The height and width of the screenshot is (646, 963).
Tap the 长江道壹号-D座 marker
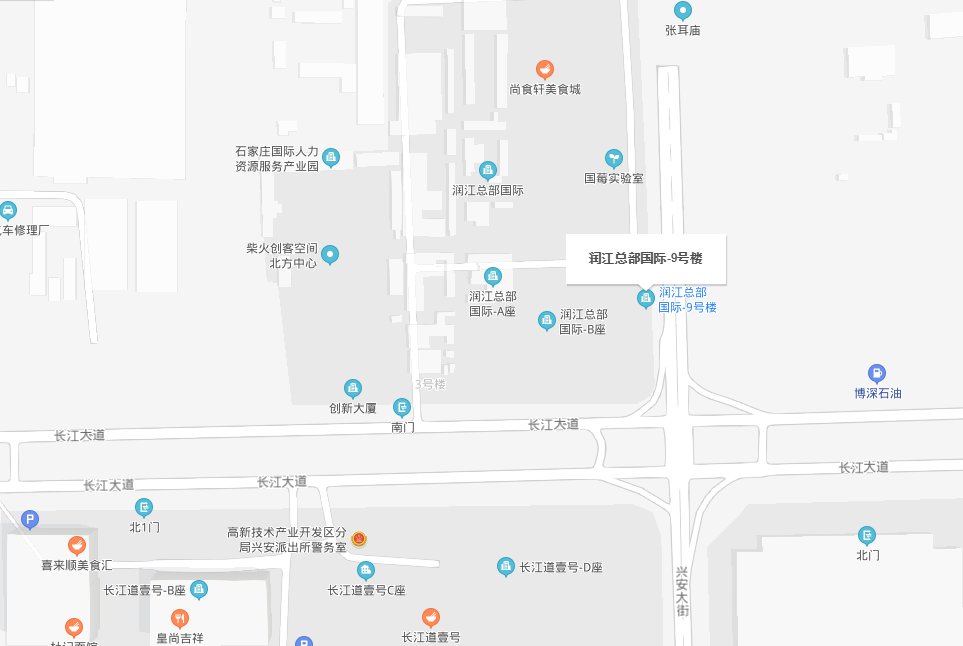click(506, 568)
